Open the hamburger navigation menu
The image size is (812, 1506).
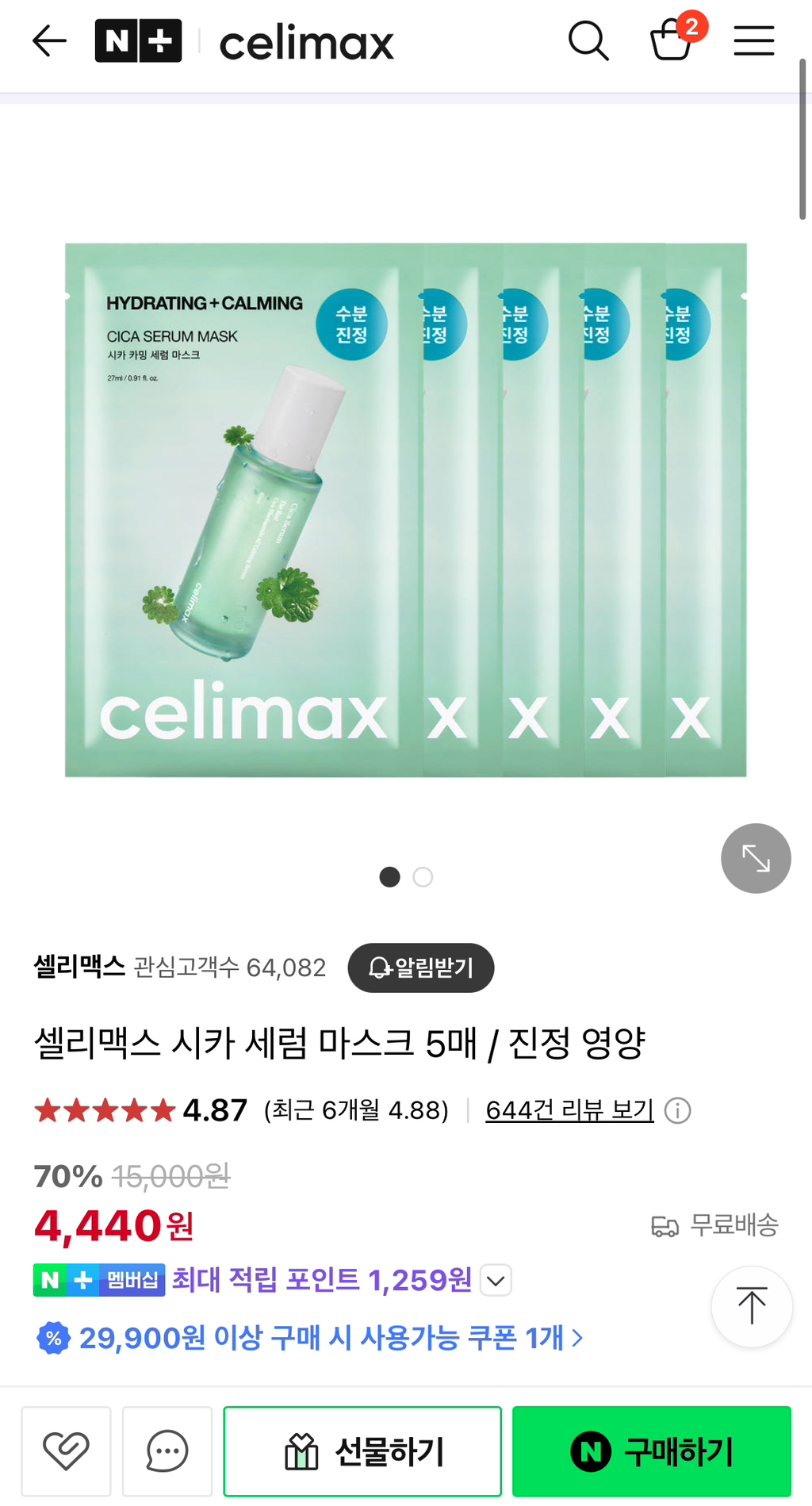(753, 41)
